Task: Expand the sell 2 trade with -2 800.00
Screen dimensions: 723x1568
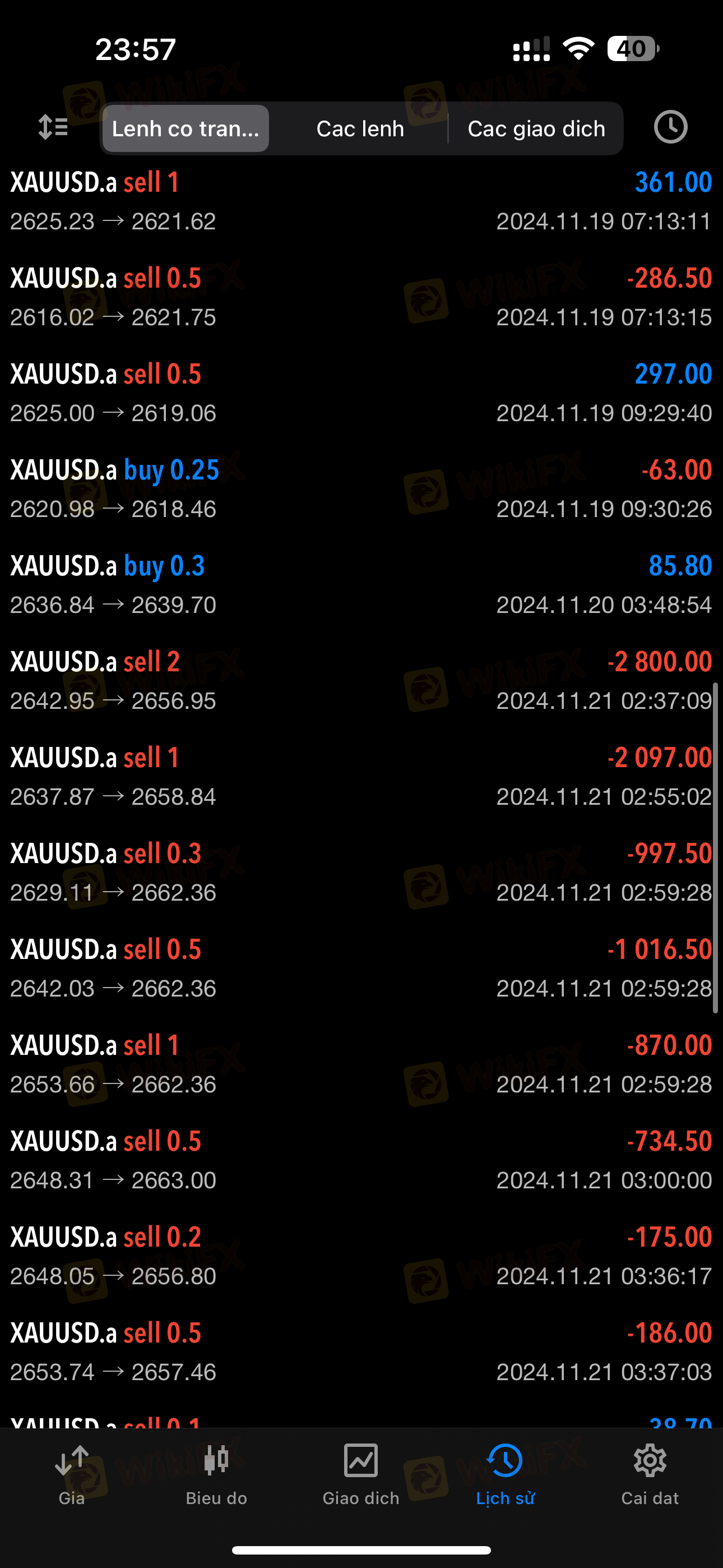Action: [x=361, y=680]
